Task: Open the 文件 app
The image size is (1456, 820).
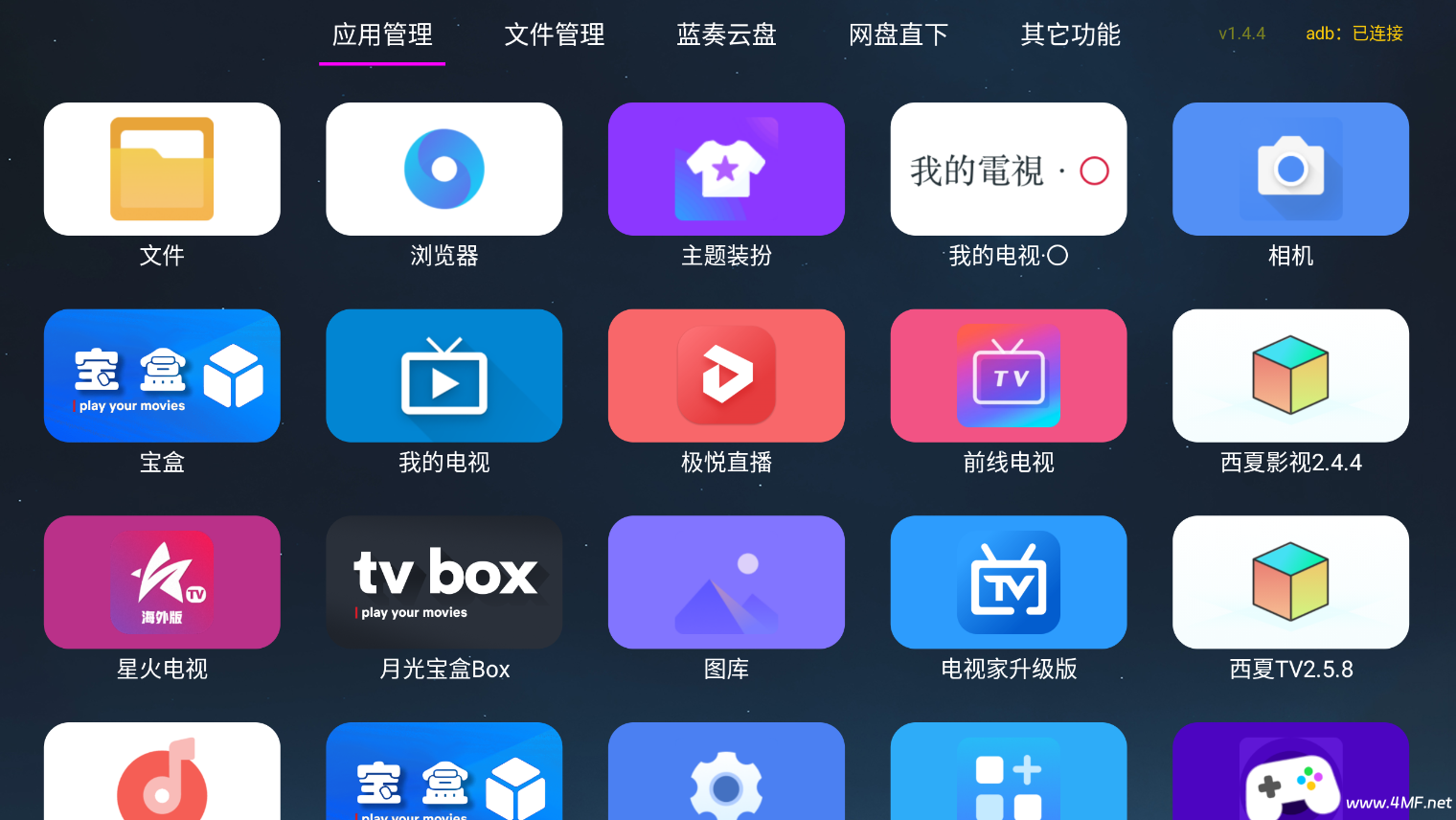Action: (x=162, y=170)
